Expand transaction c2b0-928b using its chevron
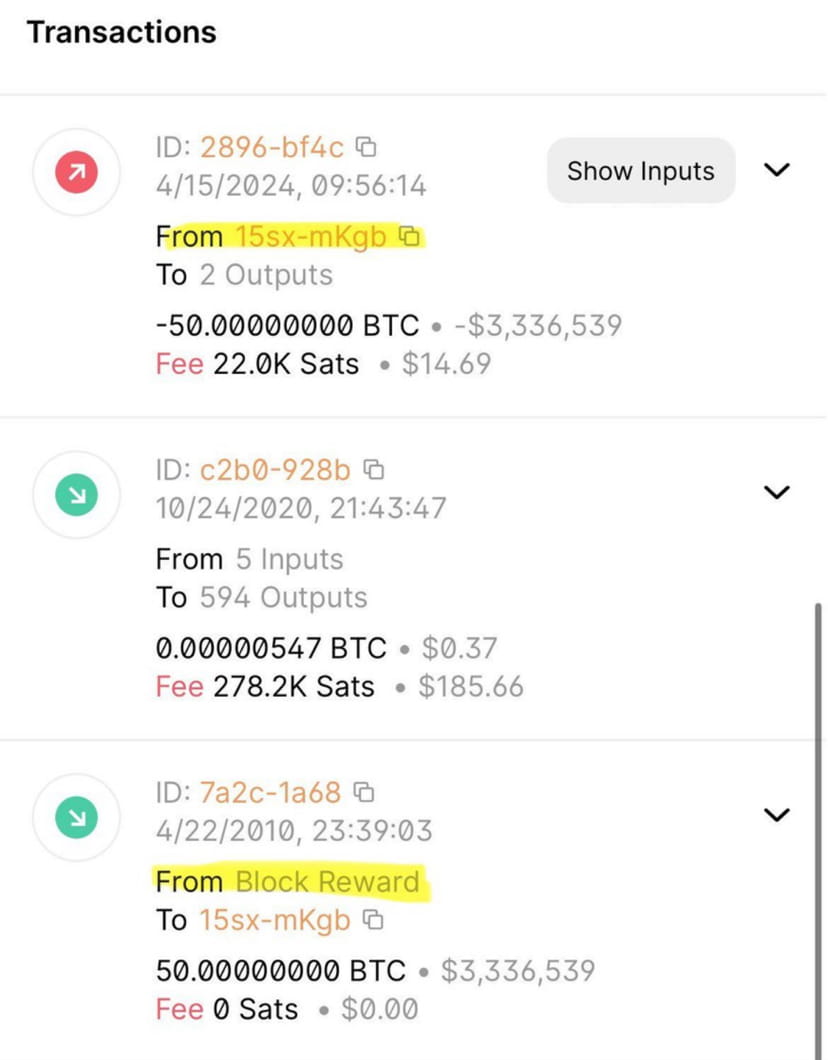This screenshot has width=828, height=1060. click(x=776, y=491)
